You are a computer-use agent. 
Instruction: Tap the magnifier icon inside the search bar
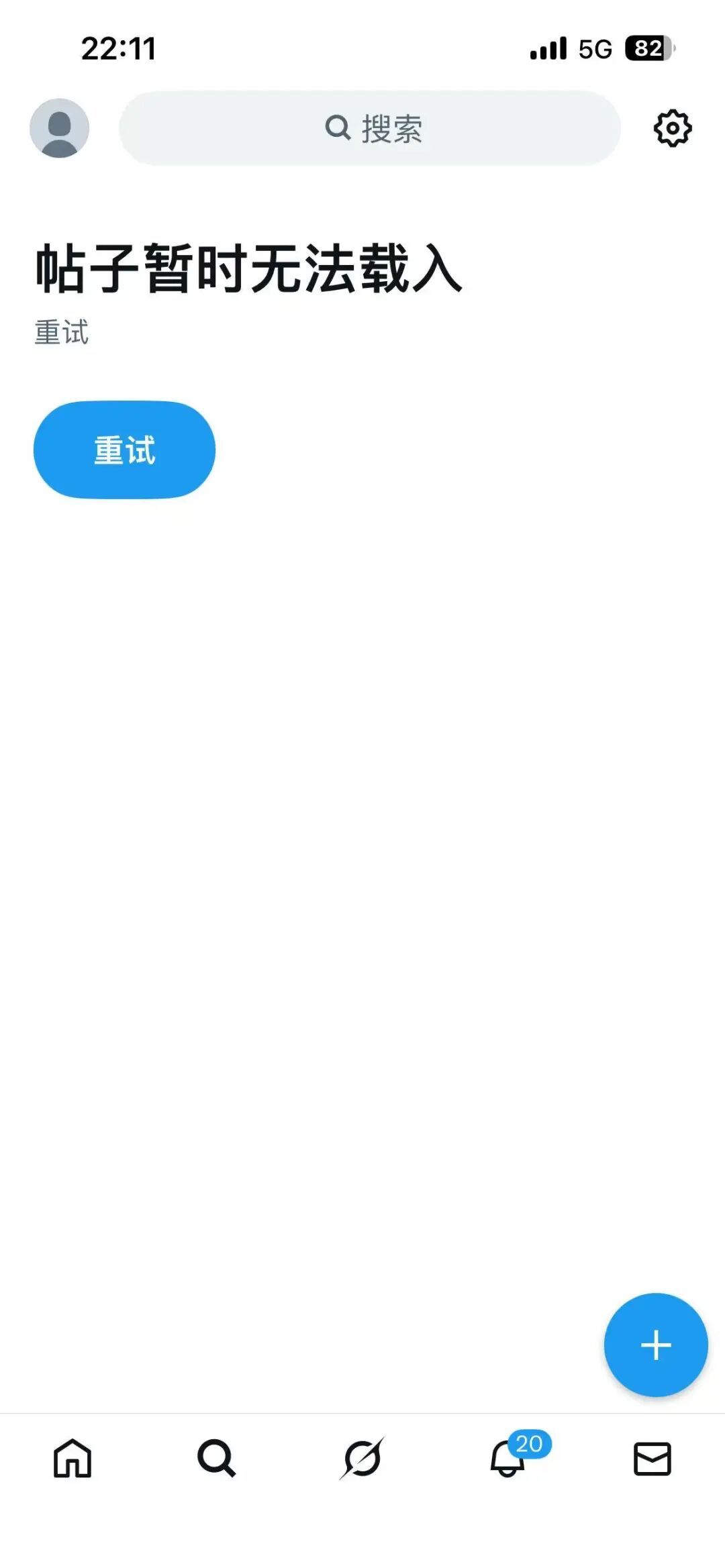click(x=338, y=127)
